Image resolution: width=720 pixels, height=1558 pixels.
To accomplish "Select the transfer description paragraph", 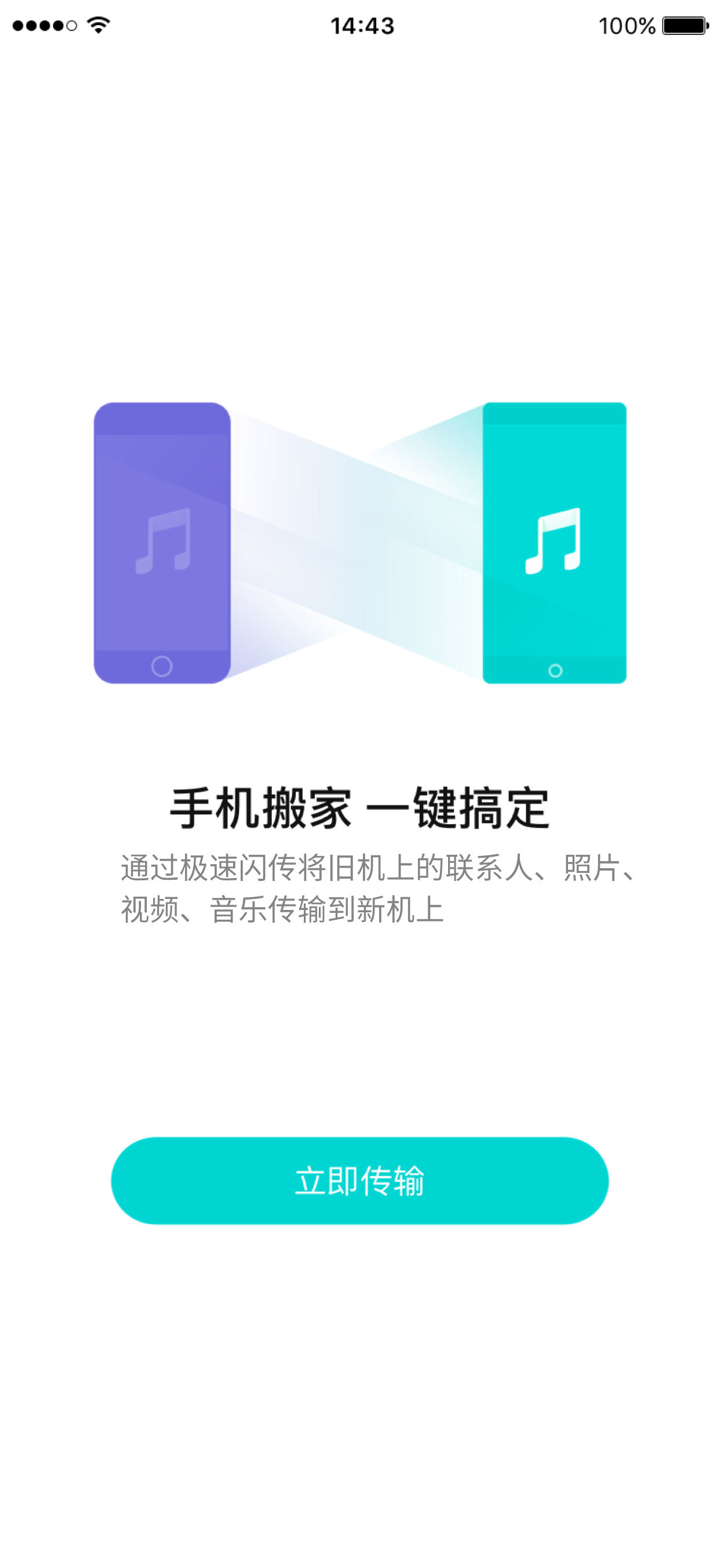I will point(360,888).
